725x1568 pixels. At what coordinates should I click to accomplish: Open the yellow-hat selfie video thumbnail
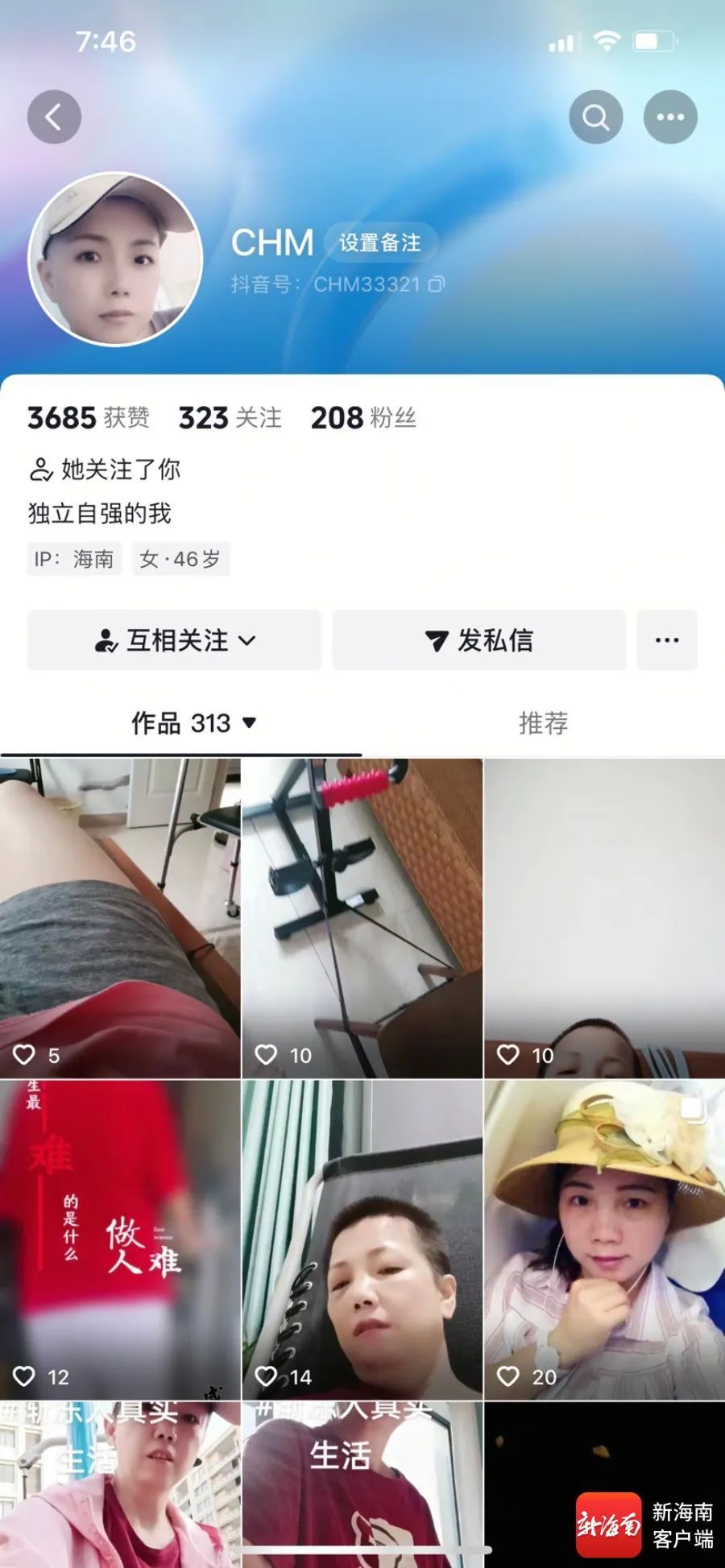click(x=605, y=1228)
